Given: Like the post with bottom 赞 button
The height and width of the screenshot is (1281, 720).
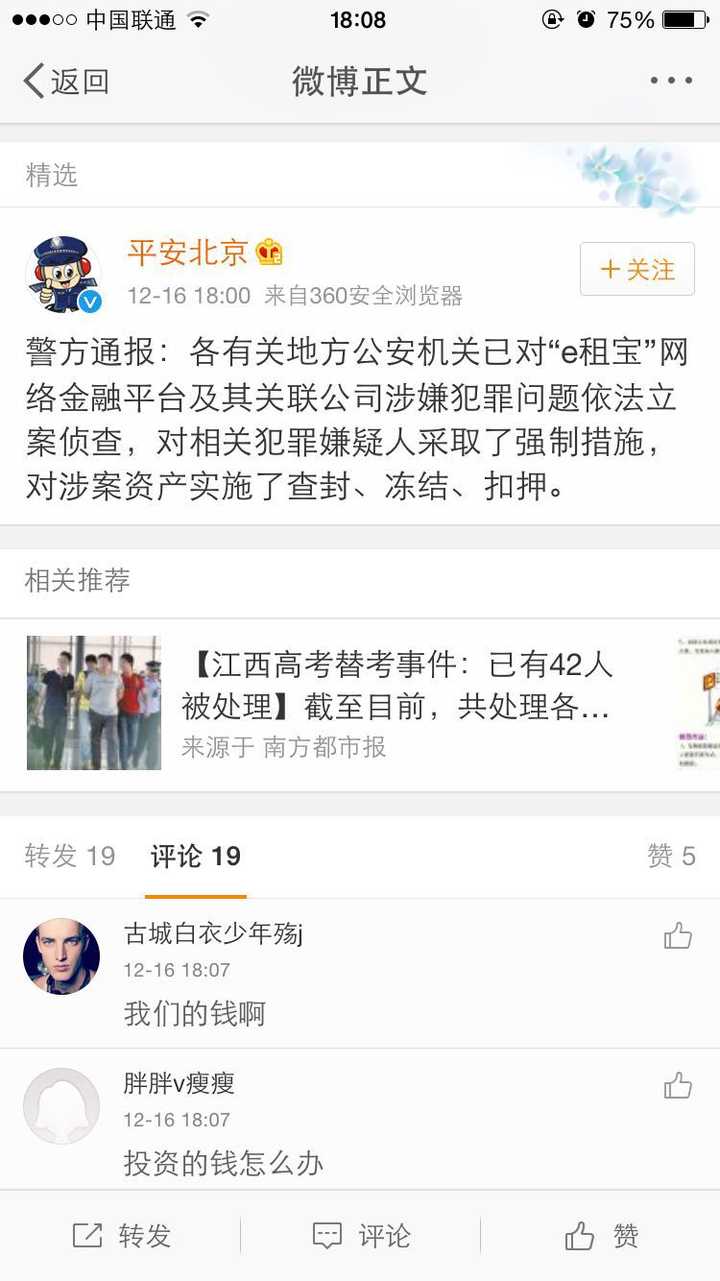Looking at the screenshot, I should [601, 1236].
